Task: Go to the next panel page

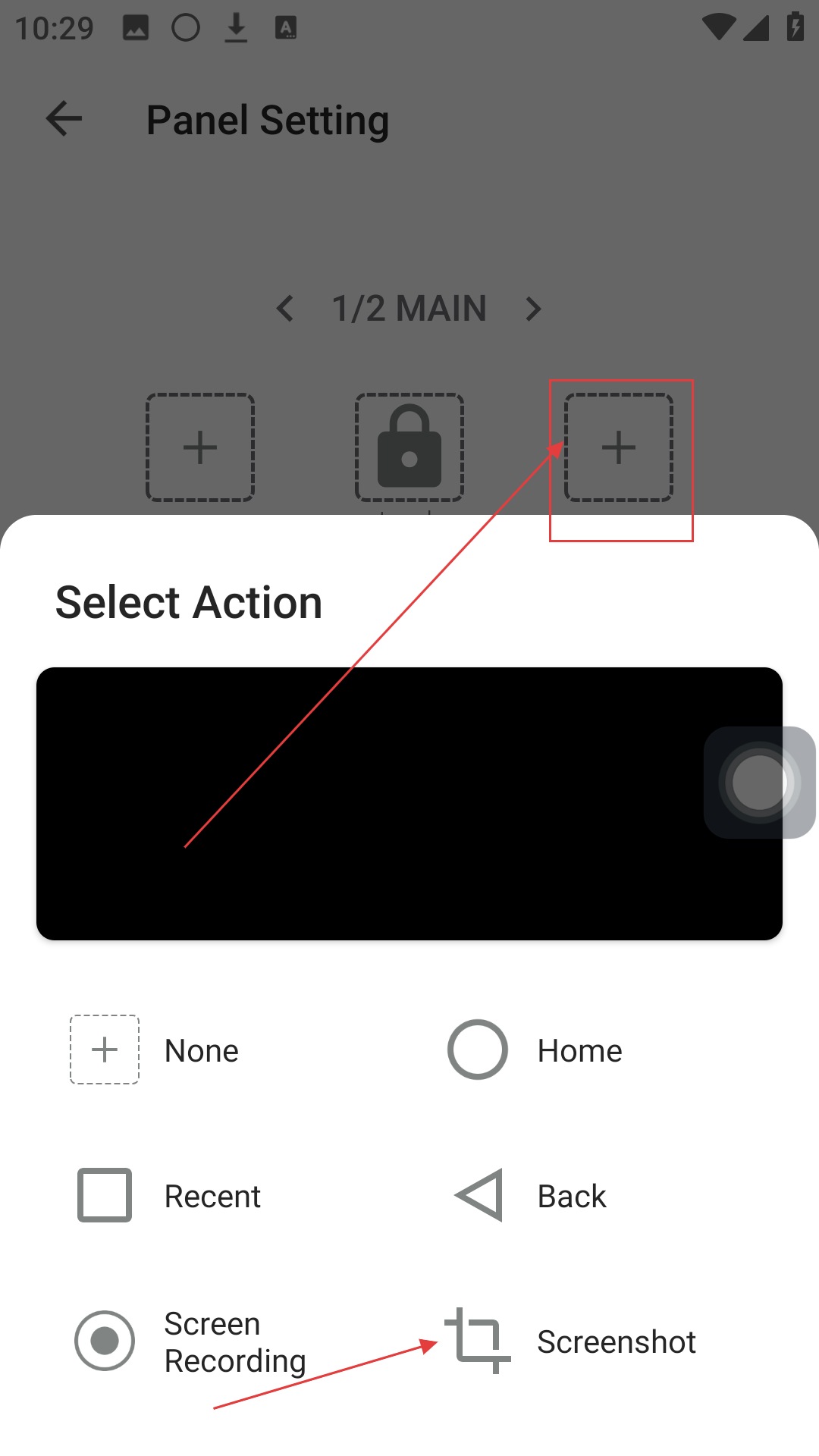Action: [x=534, y=309]
